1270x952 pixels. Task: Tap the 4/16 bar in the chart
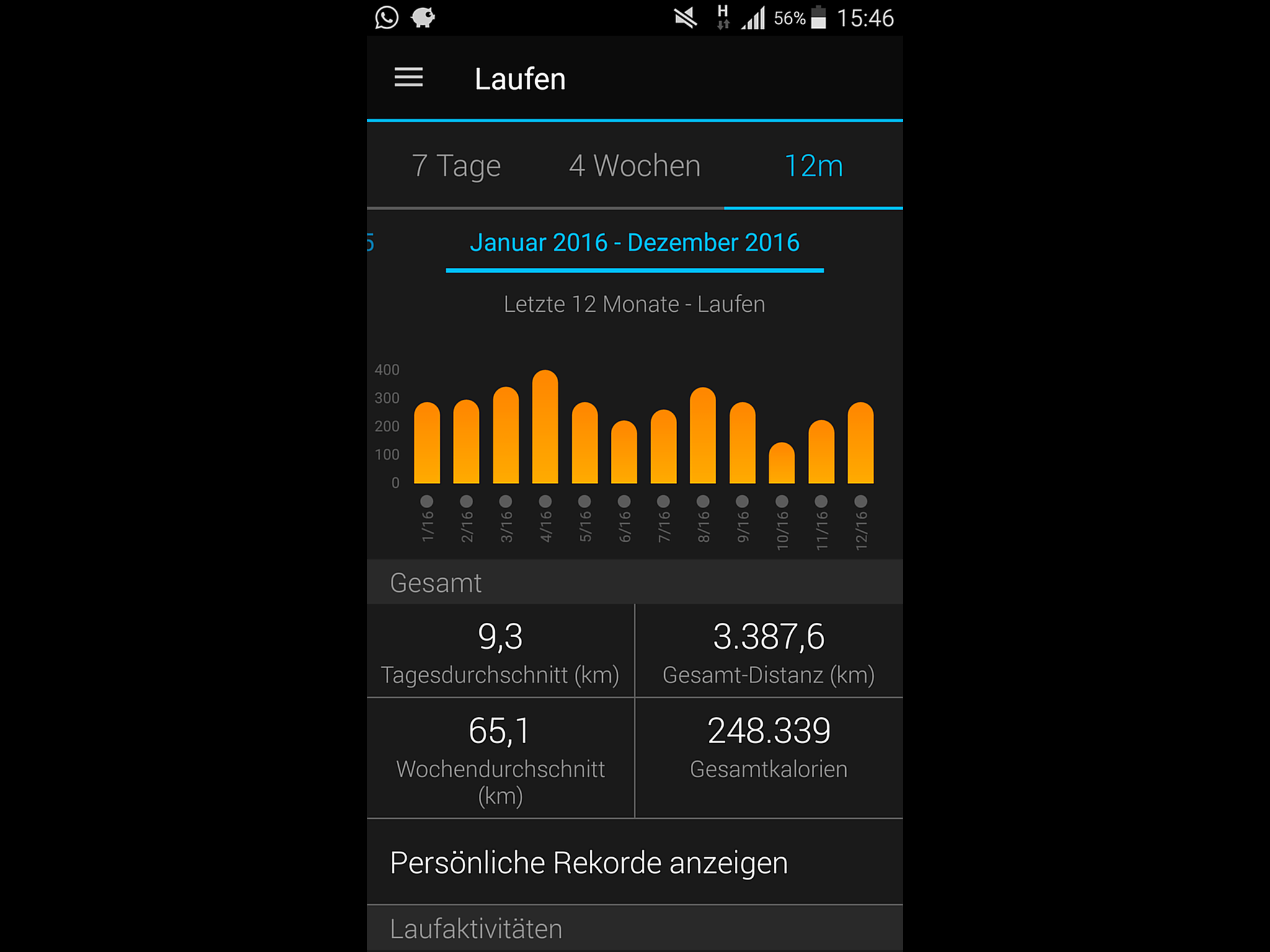[545, 428]
